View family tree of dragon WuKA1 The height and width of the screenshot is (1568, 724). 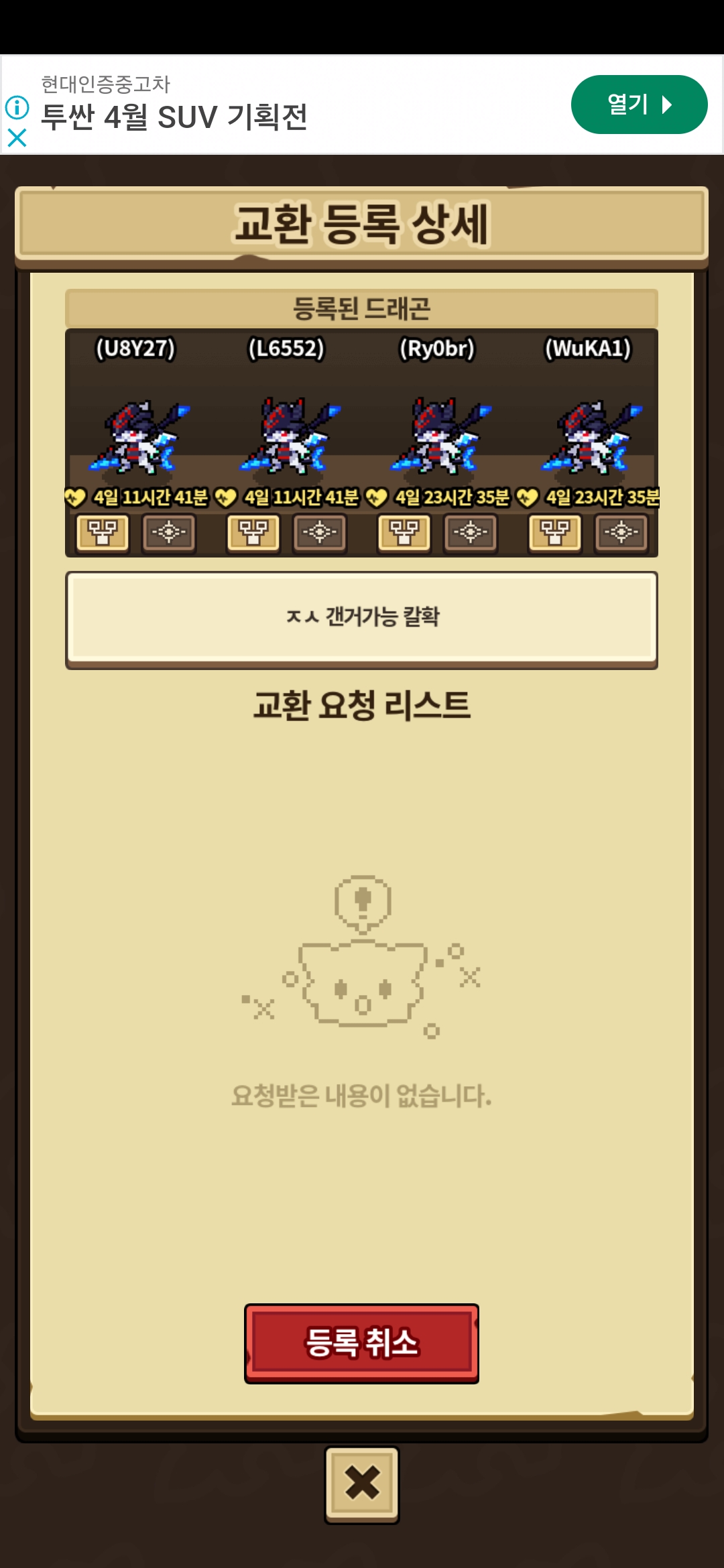pyautogui.click(x=555, y=533)
